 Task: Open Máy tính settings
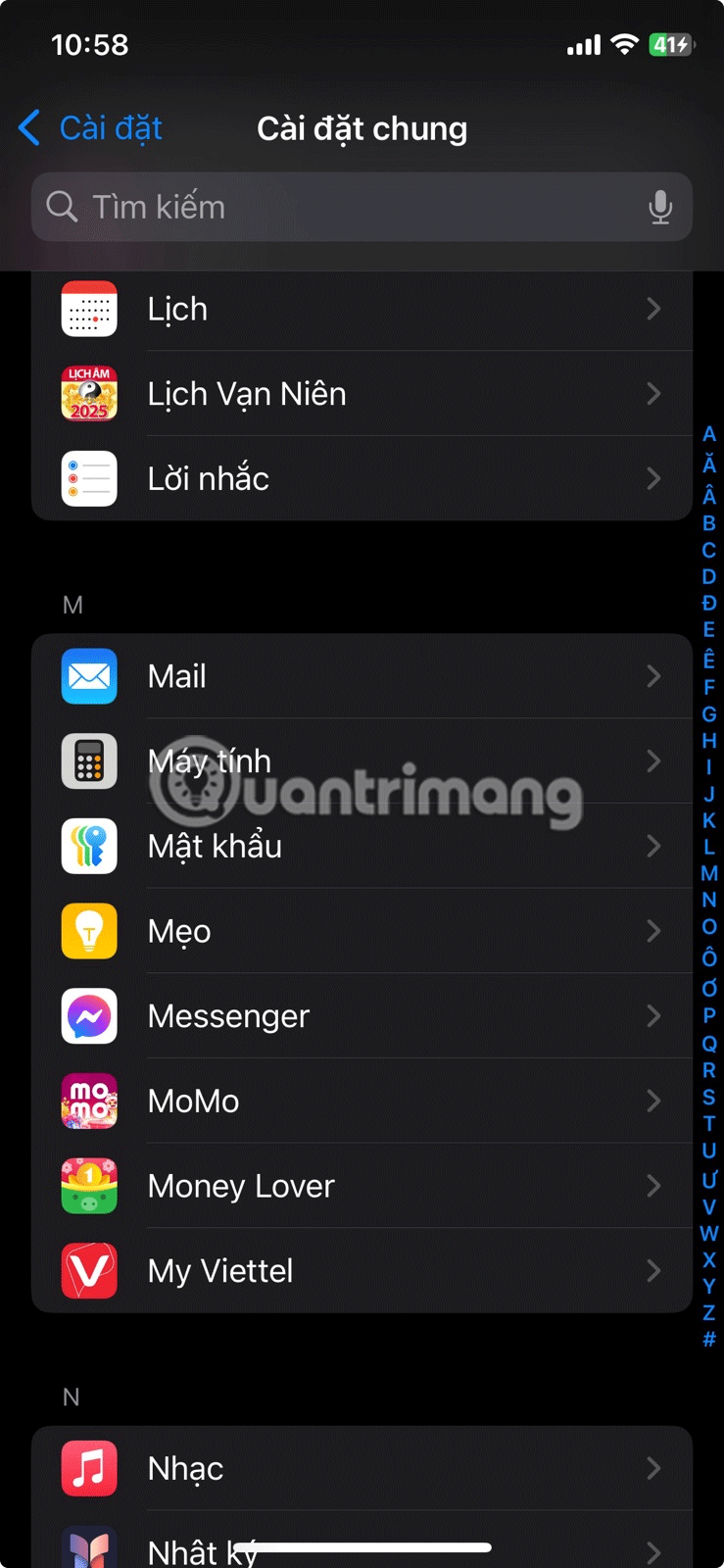[x=361, y=761]
